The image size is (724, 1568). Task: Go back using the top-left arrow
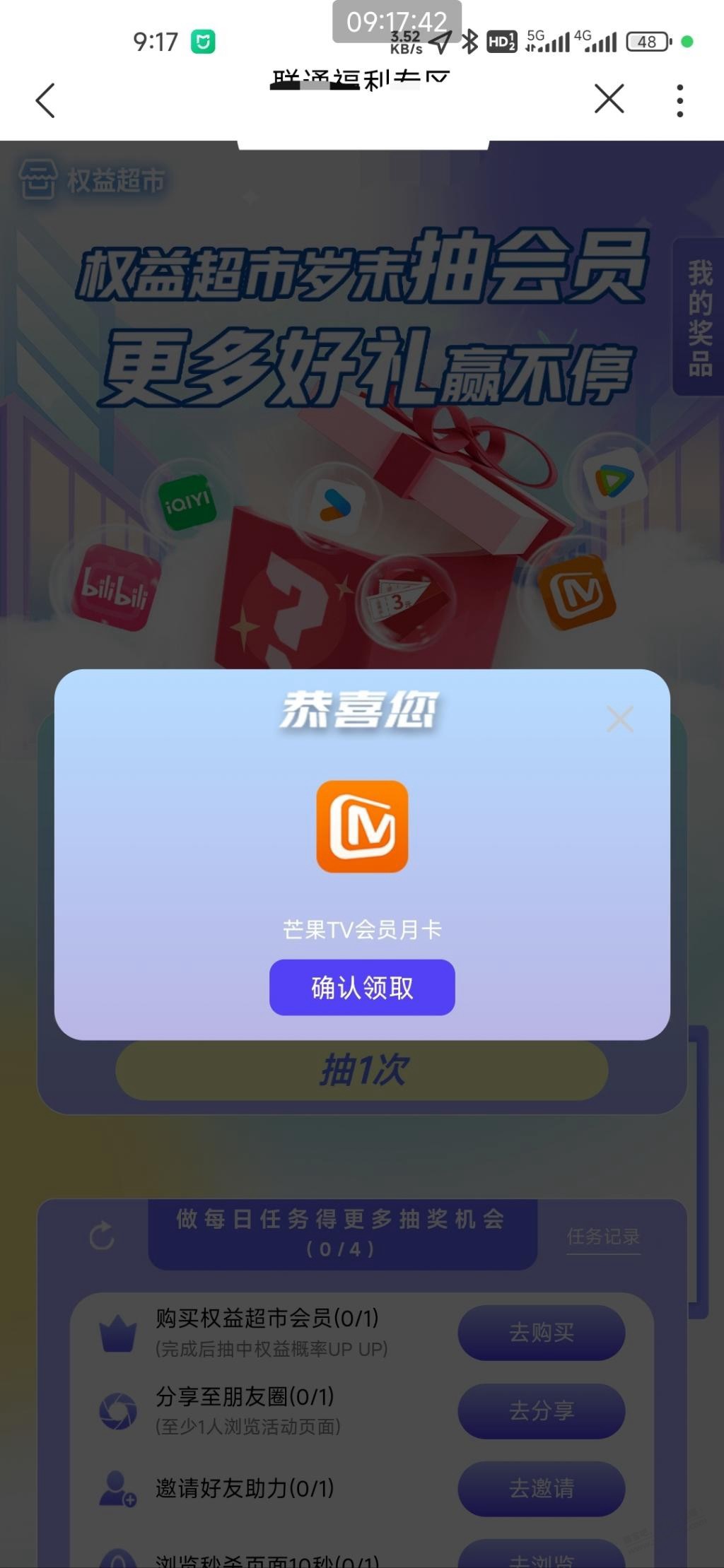(x=45, y=100)
